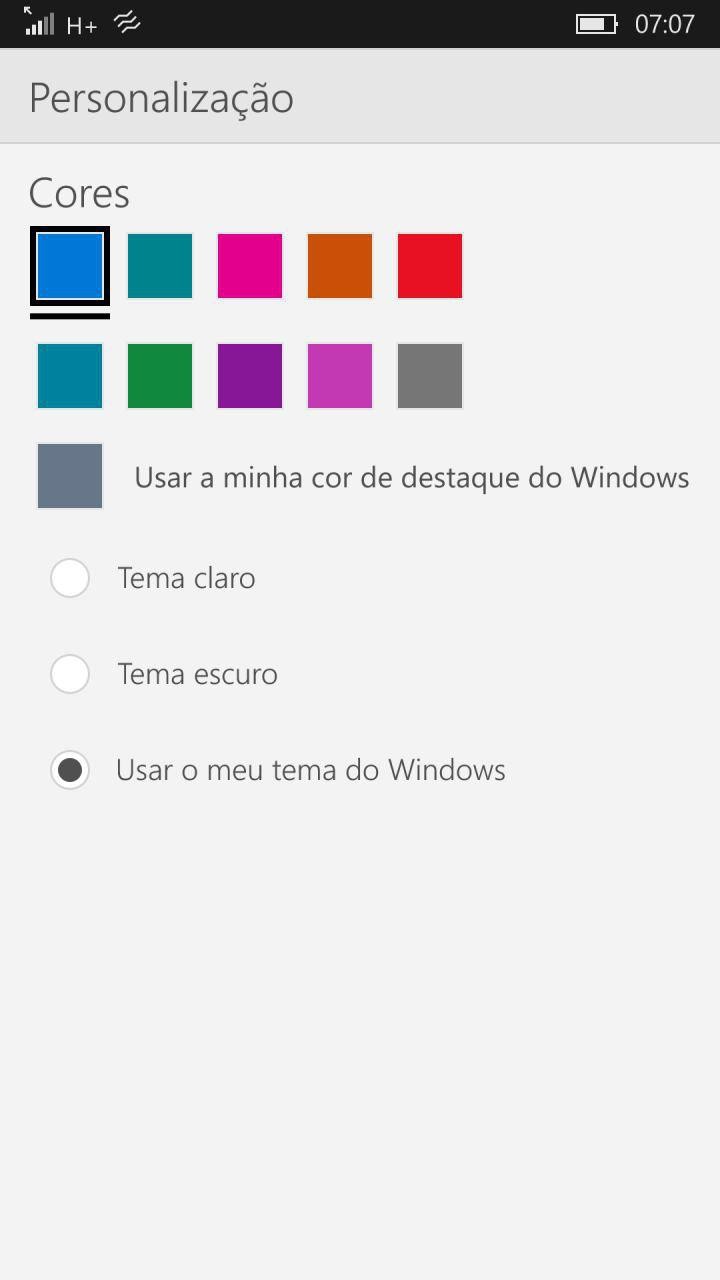This screenshot has width=720, height=1280.
Task: Choose Usar o meu tema do Windows
Action: click(x=278, y=770)
